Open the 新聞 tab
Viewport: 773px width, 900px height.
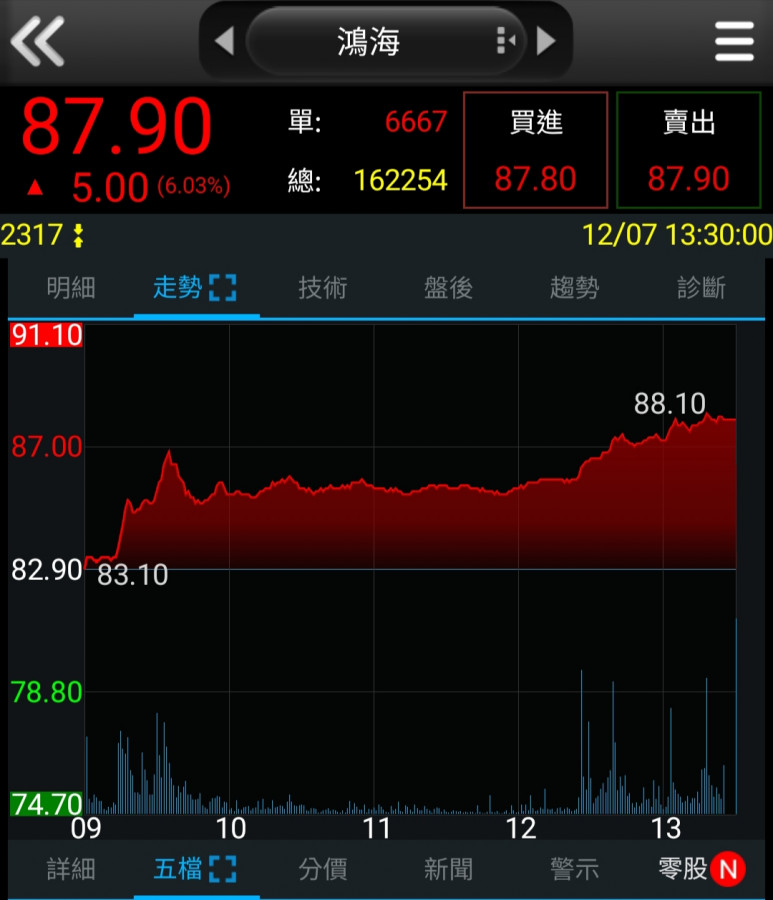[448, 869]
